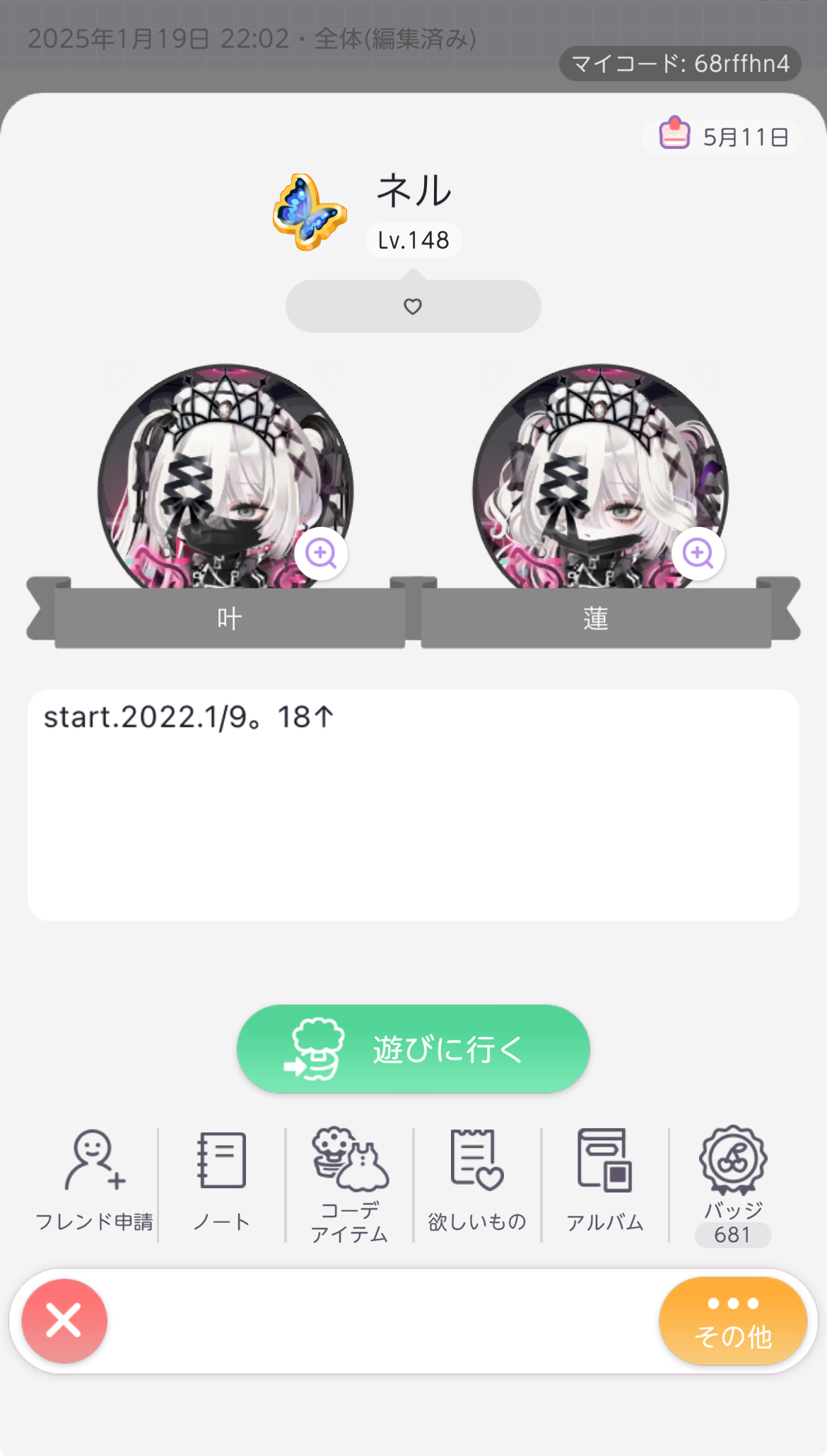View コーデアイテム outfit items
The image size is (827, 1456).
(349, 1183)
